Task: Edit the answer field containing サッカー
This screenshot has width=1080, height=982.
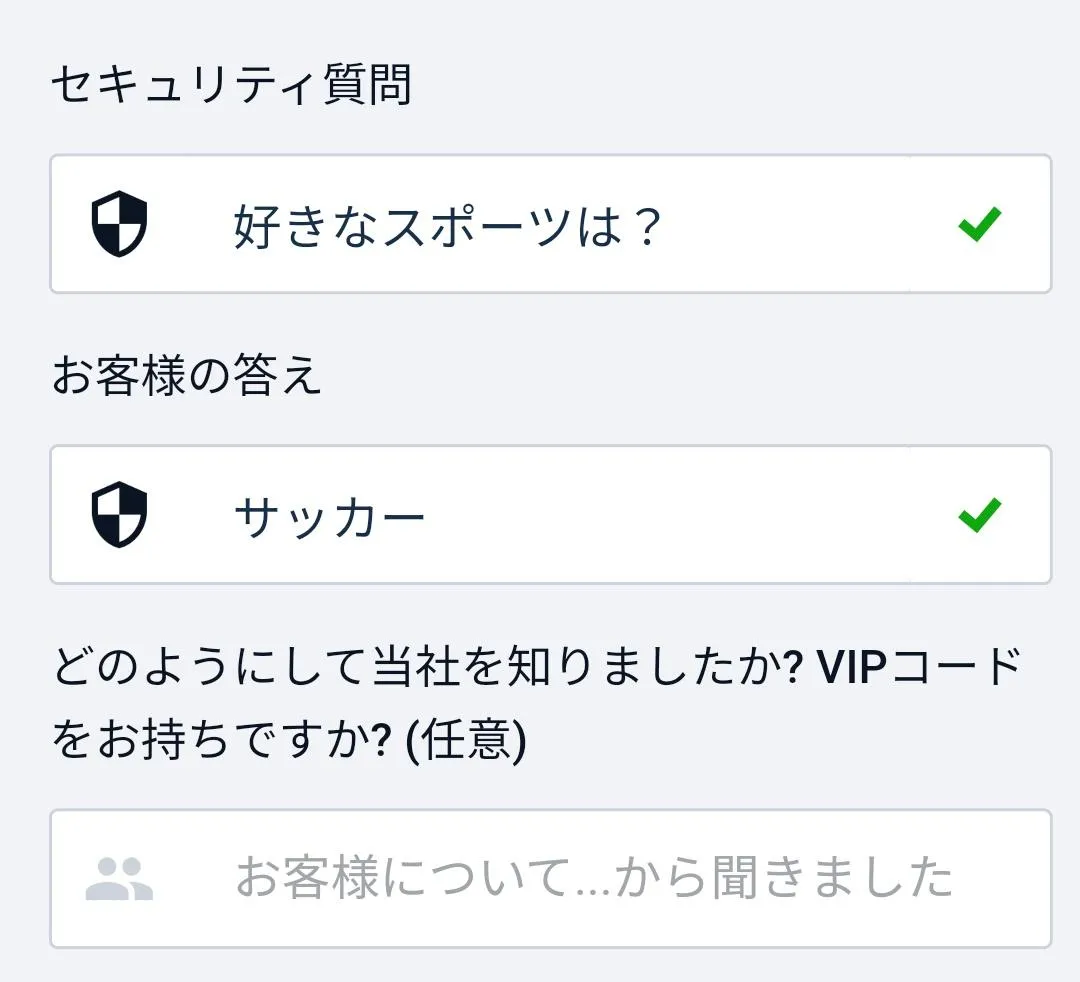Action: [550, 516]
